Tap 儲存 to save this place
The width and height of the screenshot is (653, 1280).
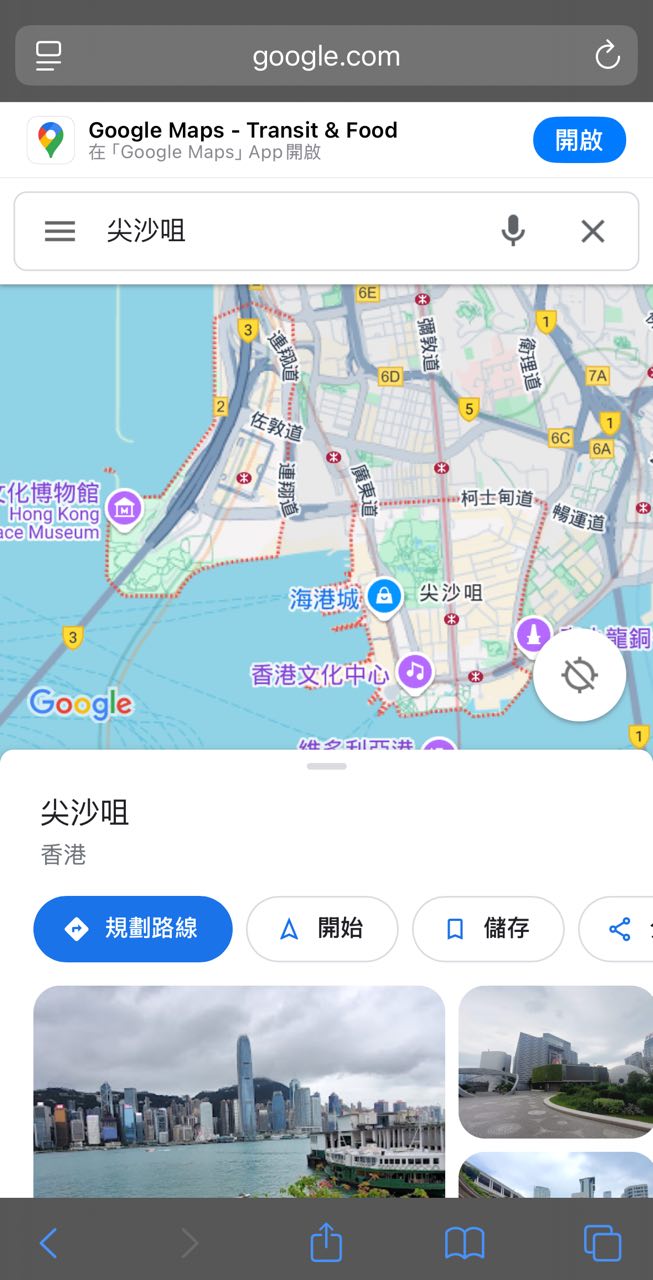(x=488, y=929)
